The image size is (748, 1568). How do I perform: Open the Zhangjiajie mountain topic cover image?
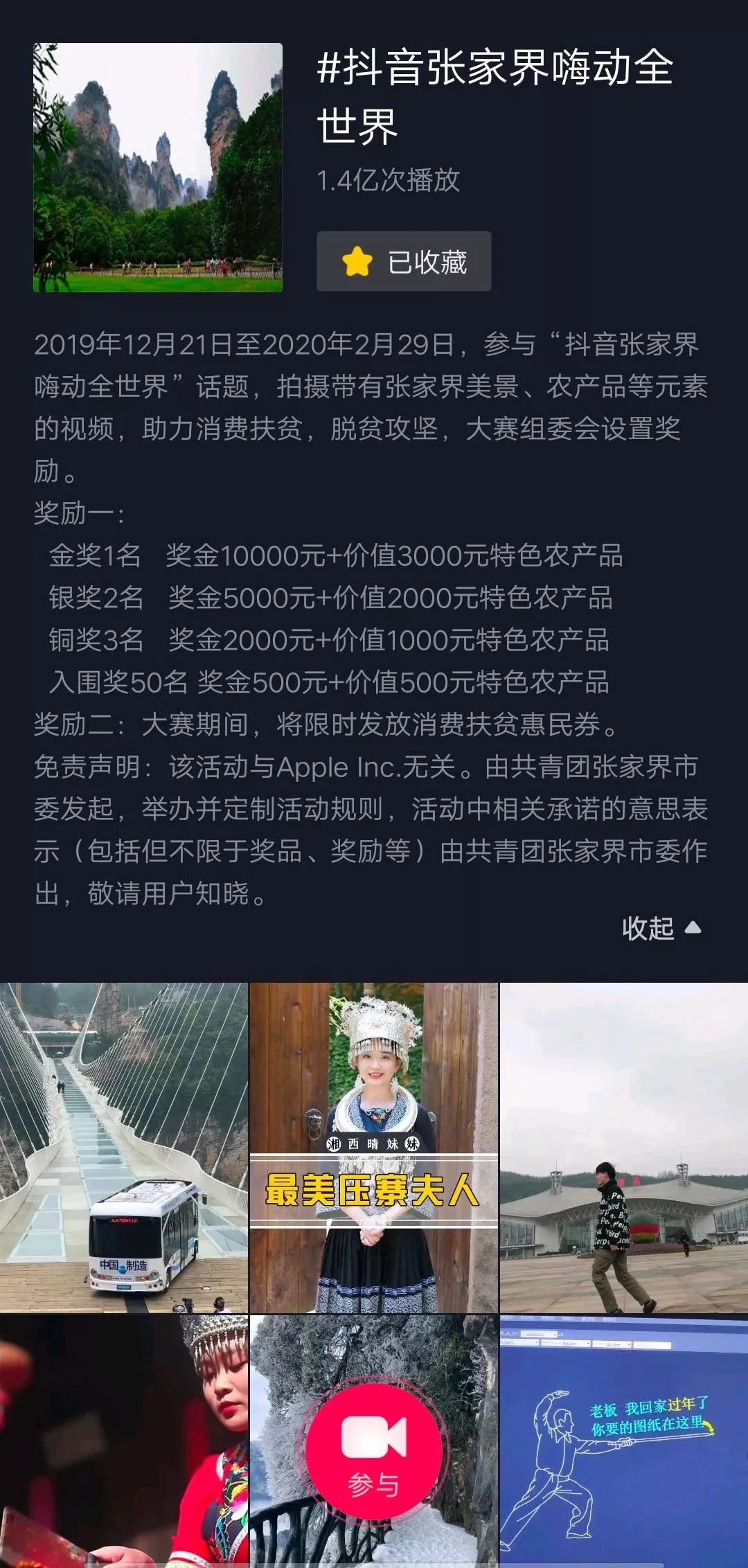[x=158, y=168]
